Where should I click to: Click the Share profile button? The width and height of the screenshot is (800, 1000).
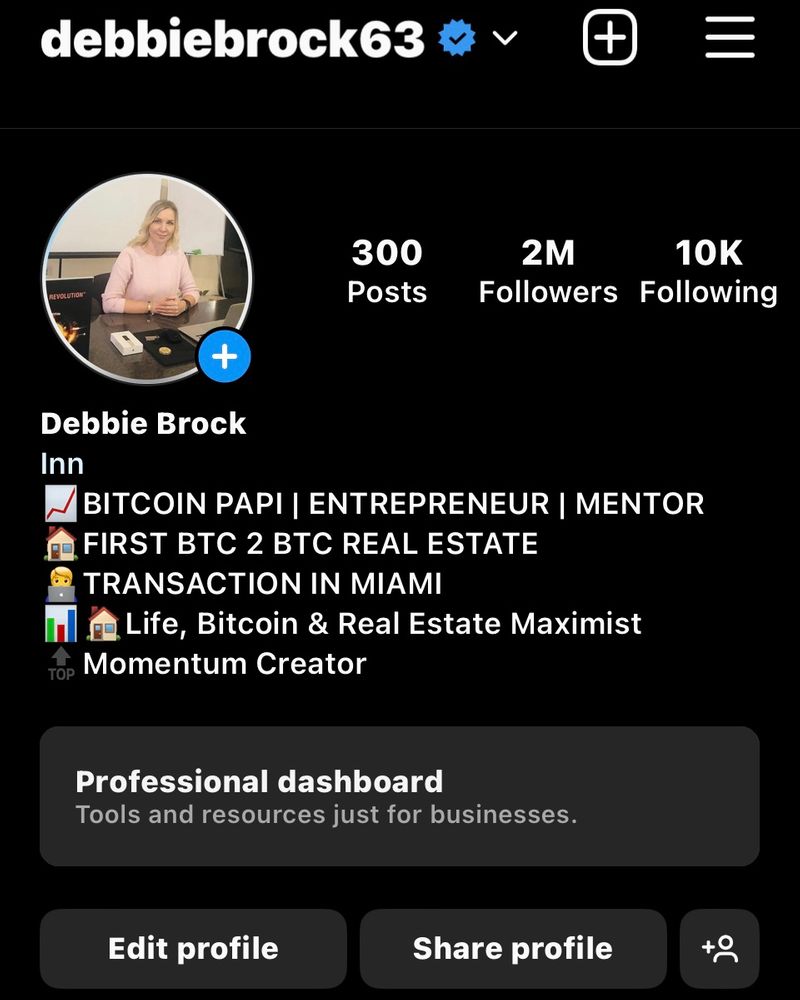coord(515,948)
